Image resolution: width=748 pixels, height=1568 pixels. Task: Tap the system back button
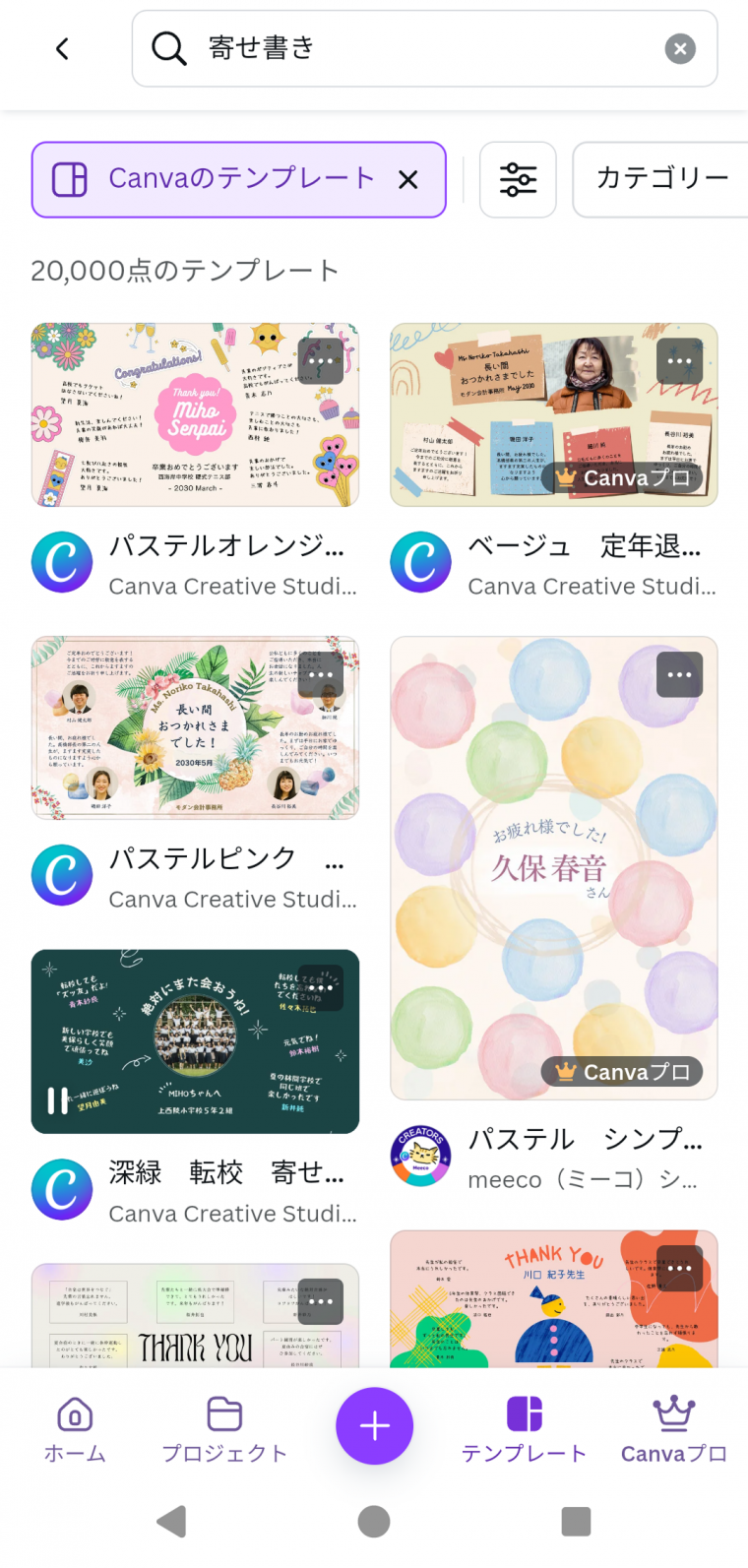172,1521
